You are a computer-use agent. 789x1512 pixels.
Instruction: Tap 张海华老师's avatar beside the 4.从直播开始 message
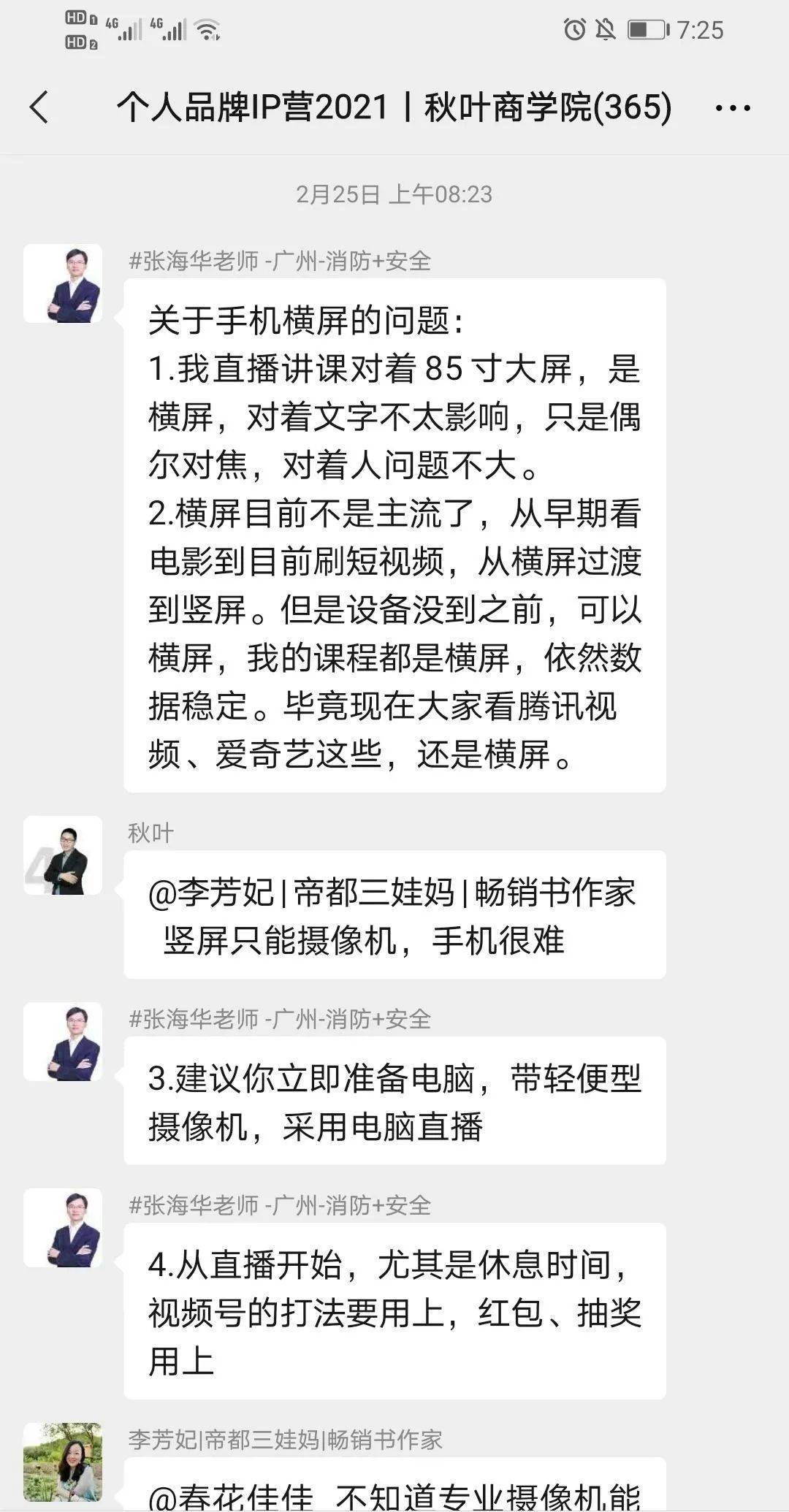(x=63, y=1228)
